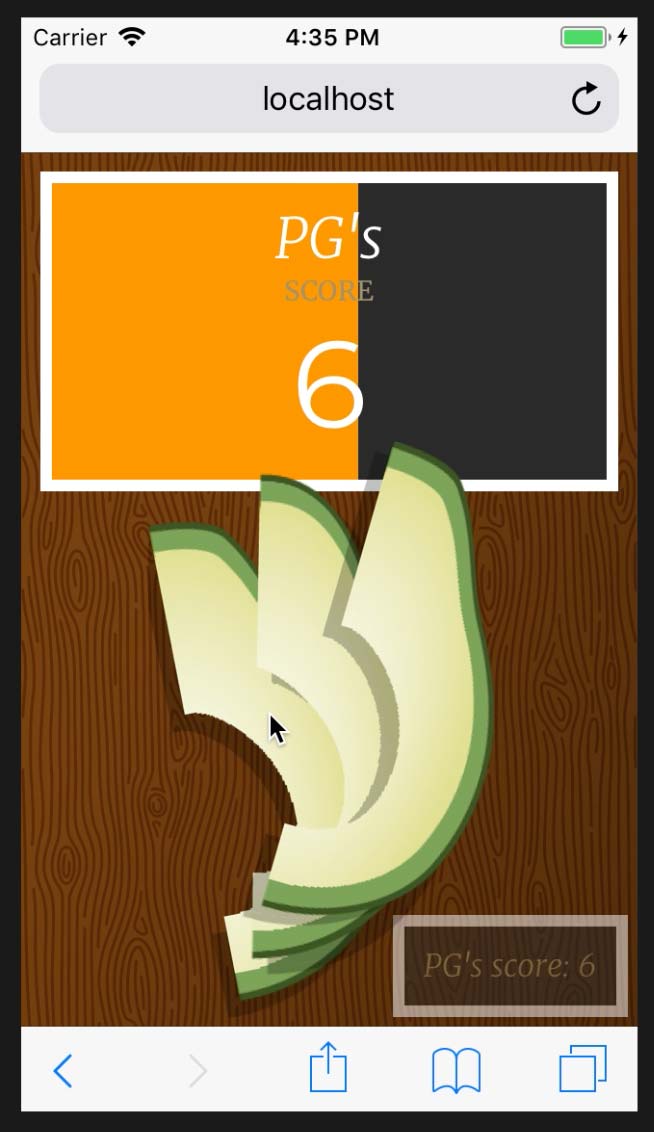
Task: Open the bookmarks book icon
Action: click(x=456, y=1070)
